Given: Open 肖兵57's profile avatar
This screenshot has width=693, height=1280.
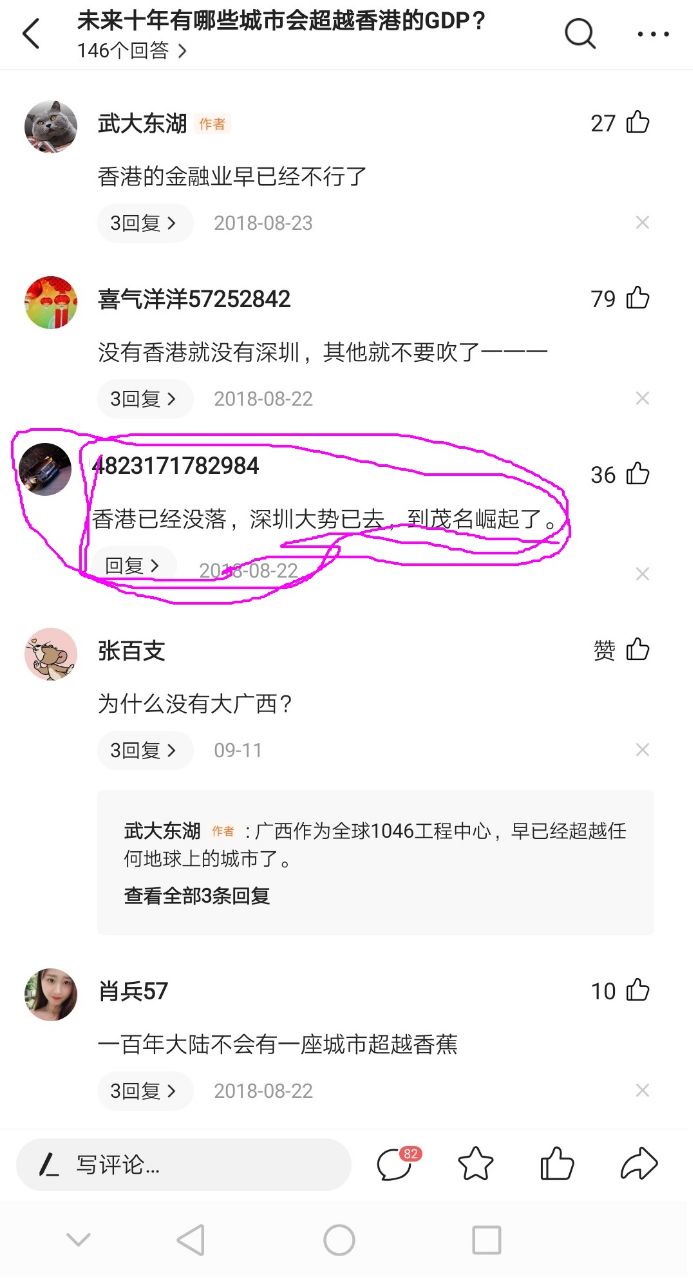Looking at the screenshot, I should (x=51, y=994).
